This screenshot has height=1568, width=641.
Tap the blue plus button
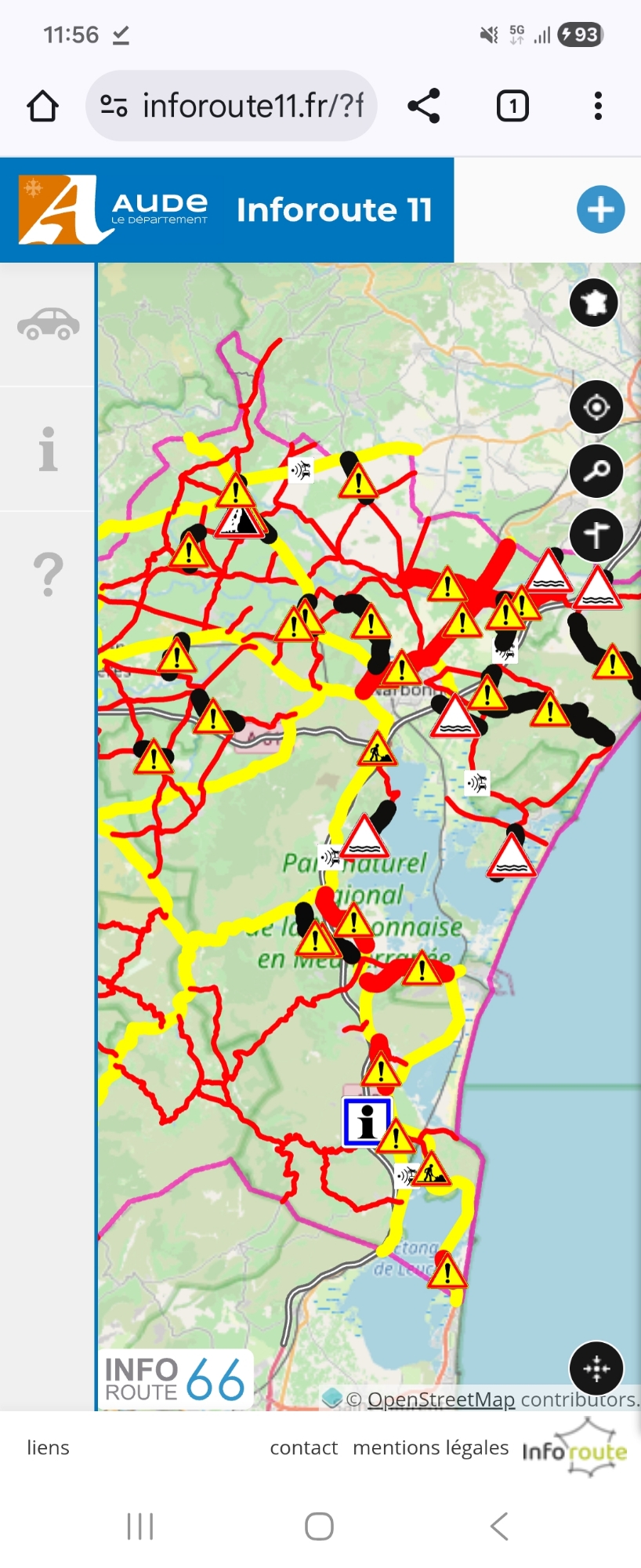(600, 210)
